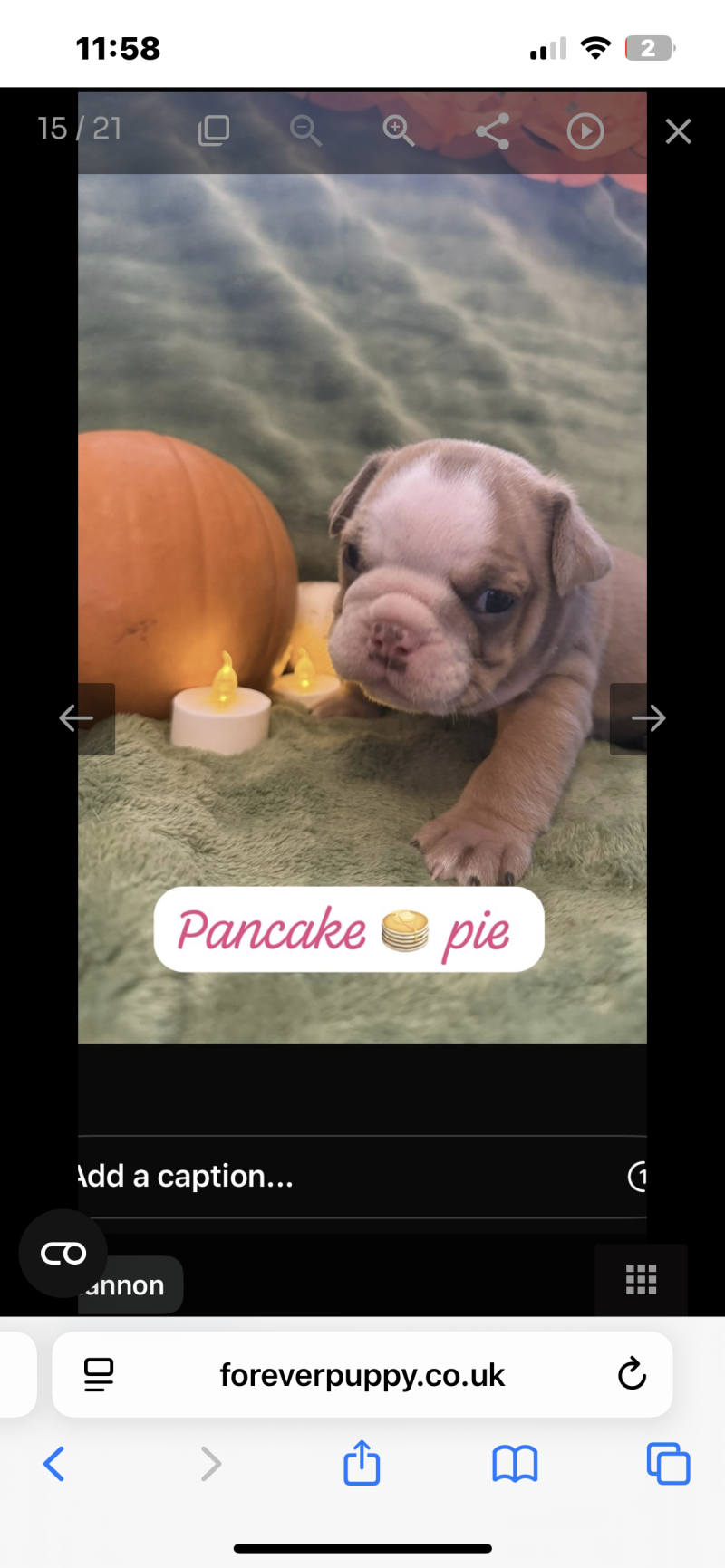Open the thumbnails grid view
The height and width of the screenshot is (1568, 725).
641,1279
